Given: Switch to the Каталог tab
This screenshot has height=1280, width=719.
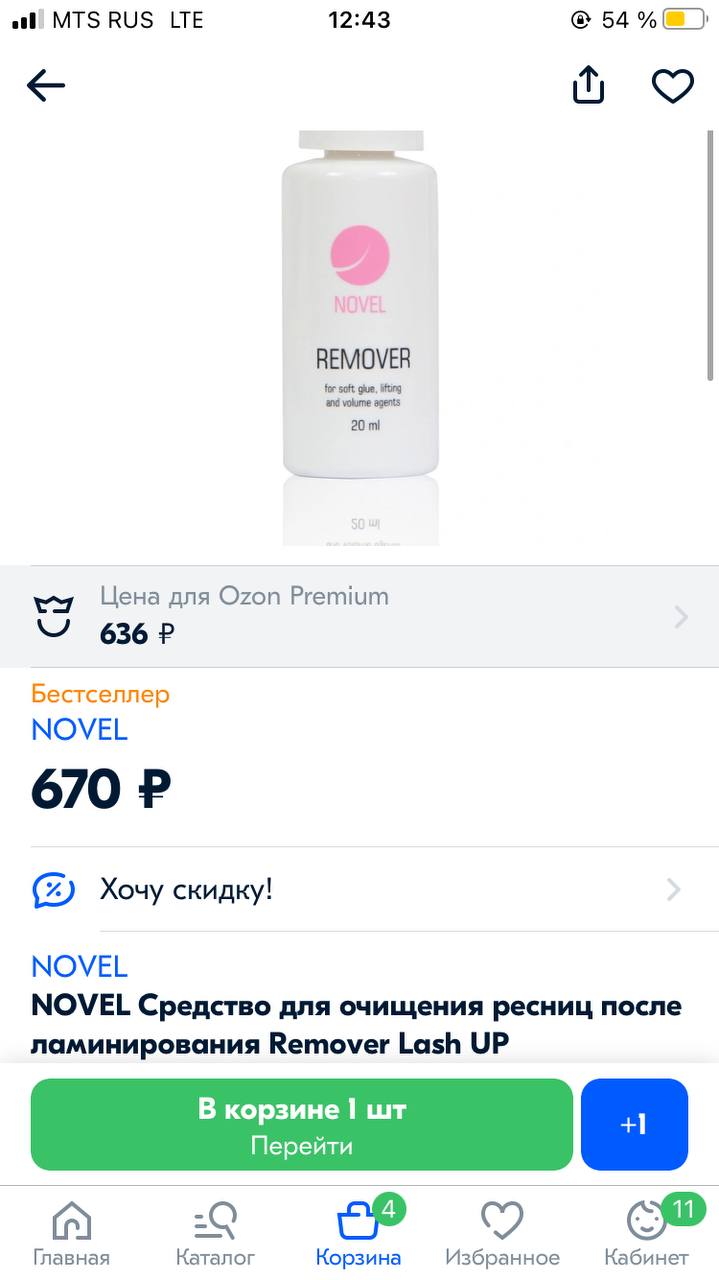Looking at the screenshot, I should pyautogui.click(x=215, y=1234).
